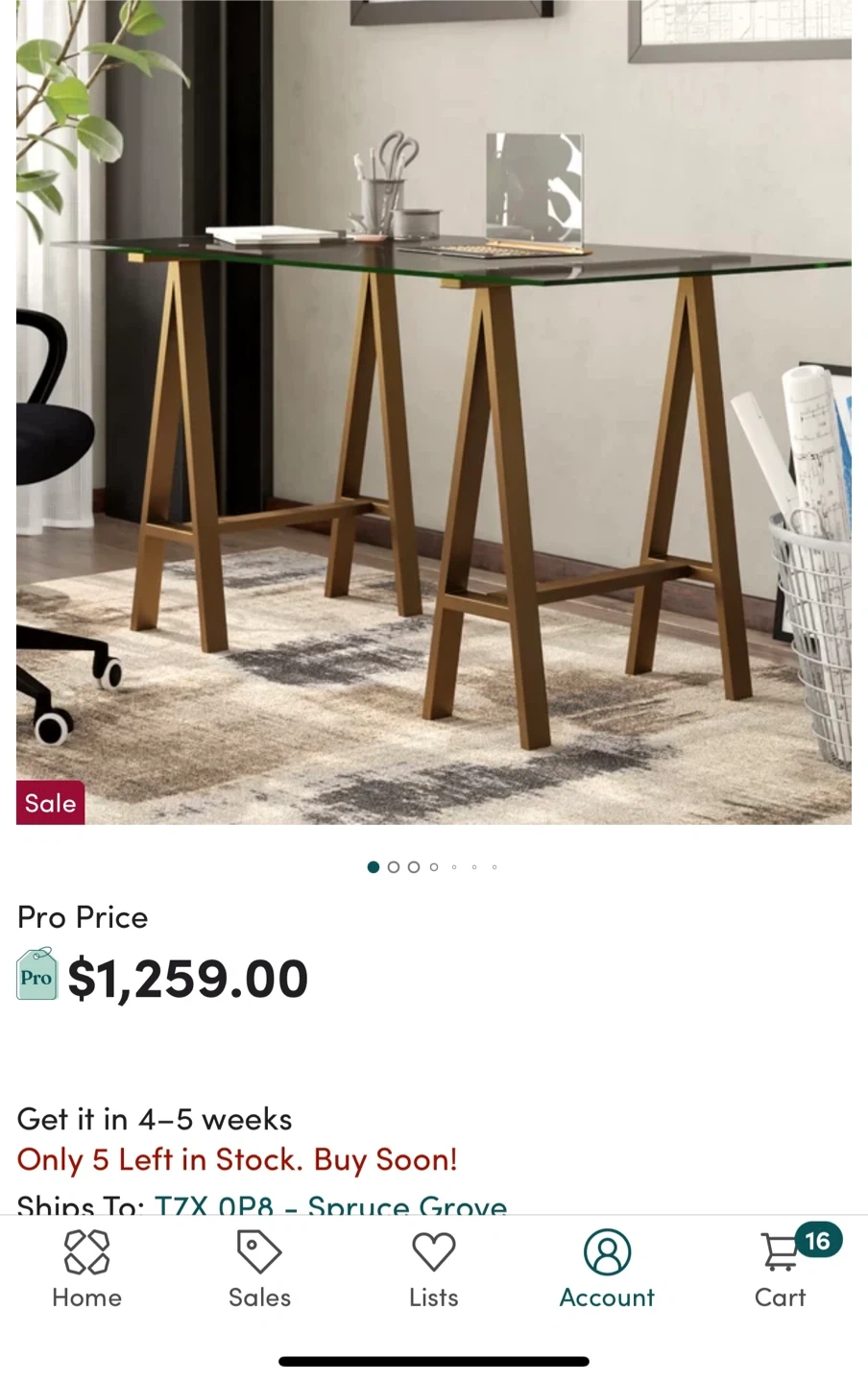Switch to the Sales tab
This screenshot has height=1383, width=868.
[259, 1270]
